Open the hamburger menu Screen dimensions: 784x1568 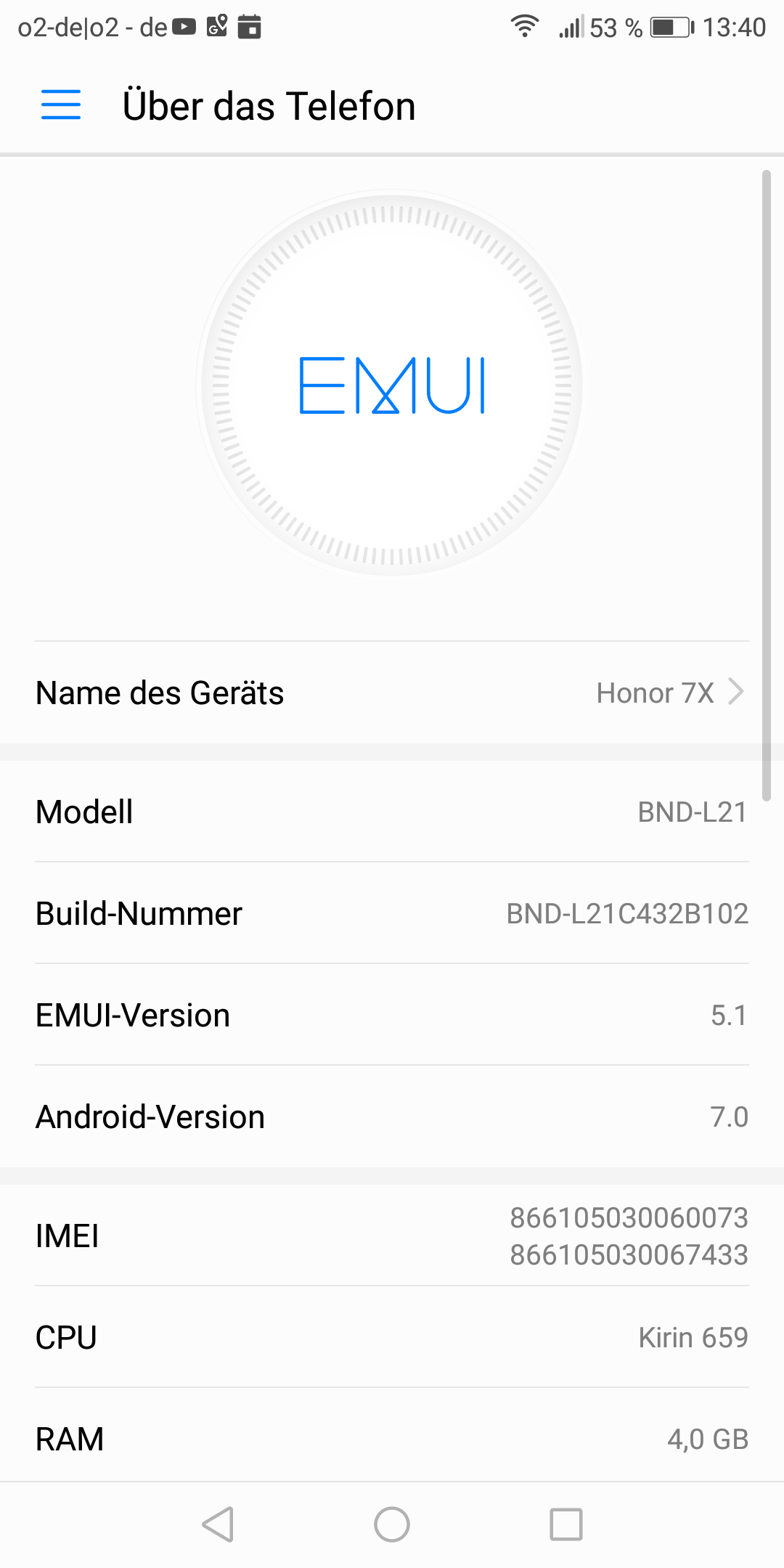61,105
